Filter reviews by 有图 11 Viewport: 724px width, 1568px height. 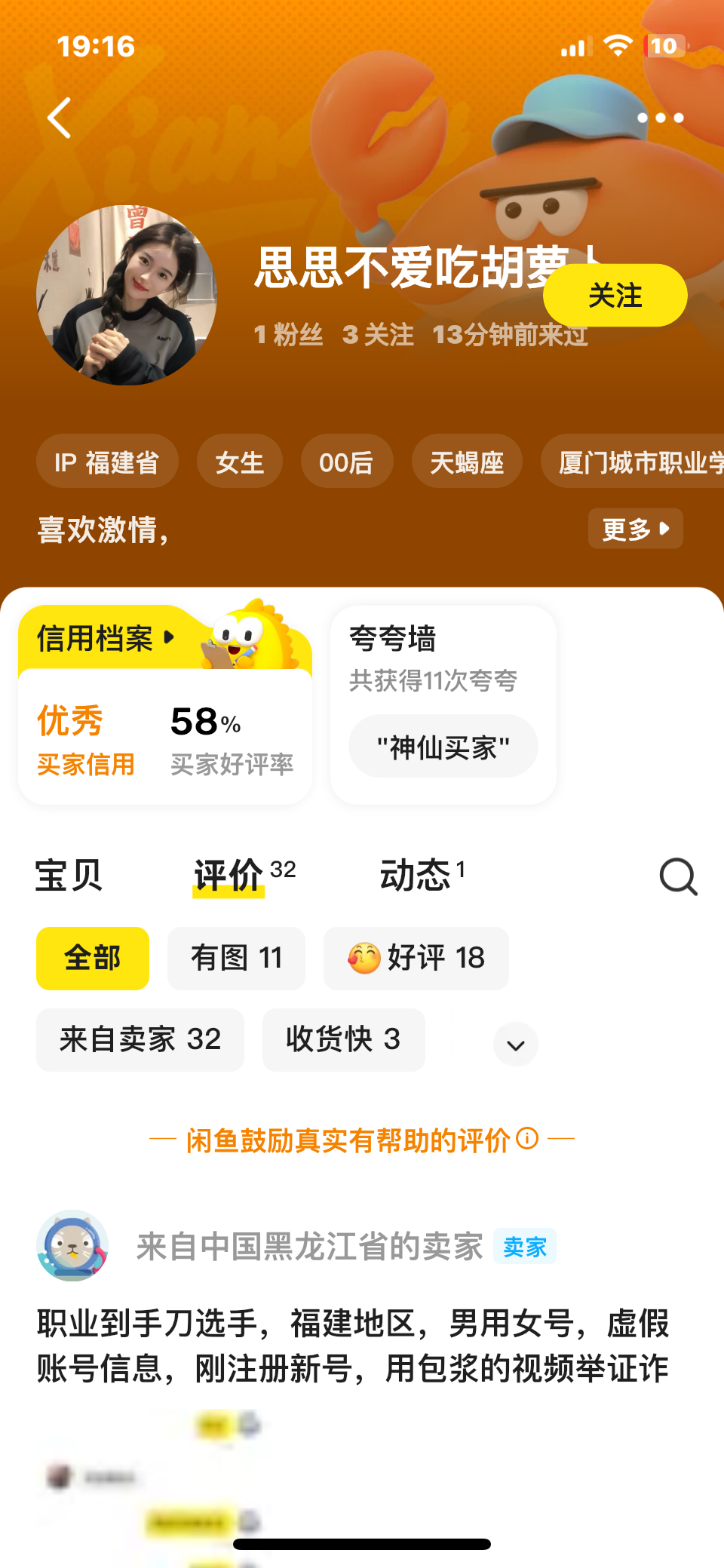tap(236, 959)
